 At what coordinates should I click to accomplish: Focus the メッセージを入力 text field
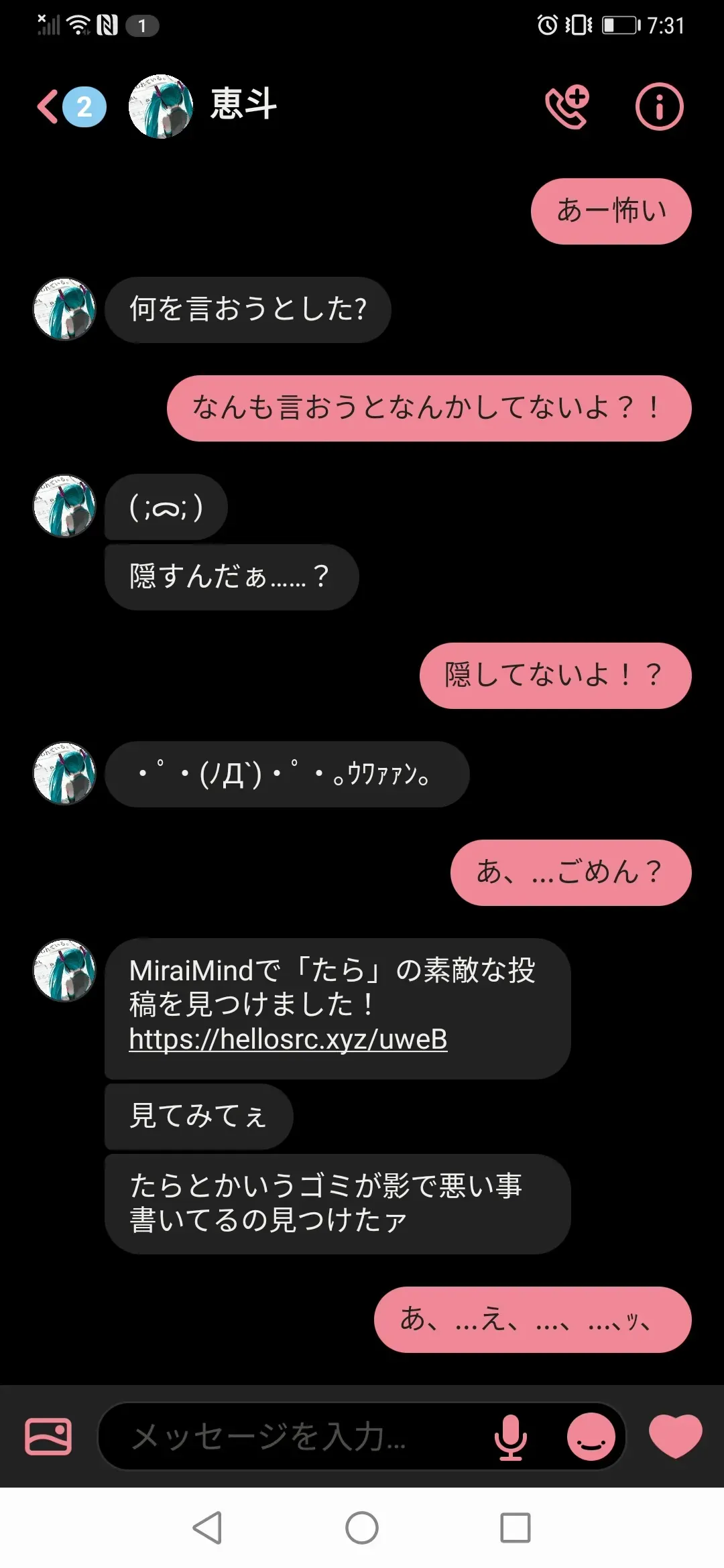(295, 1437)
